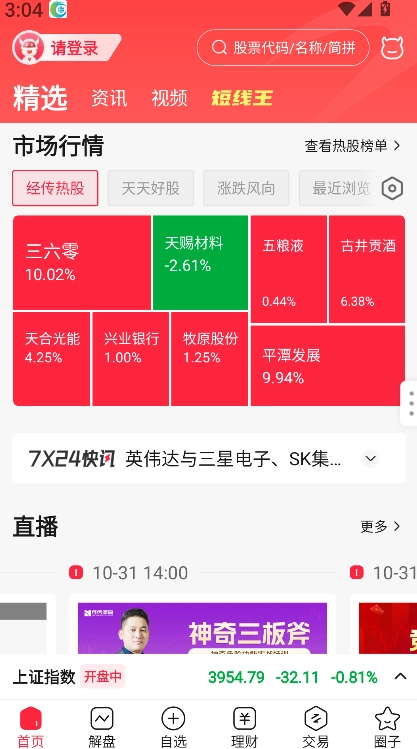Screen dimensions: 417x749
Task: Open the bull mascot icon at top right
Action: click(x=392, y=48)
